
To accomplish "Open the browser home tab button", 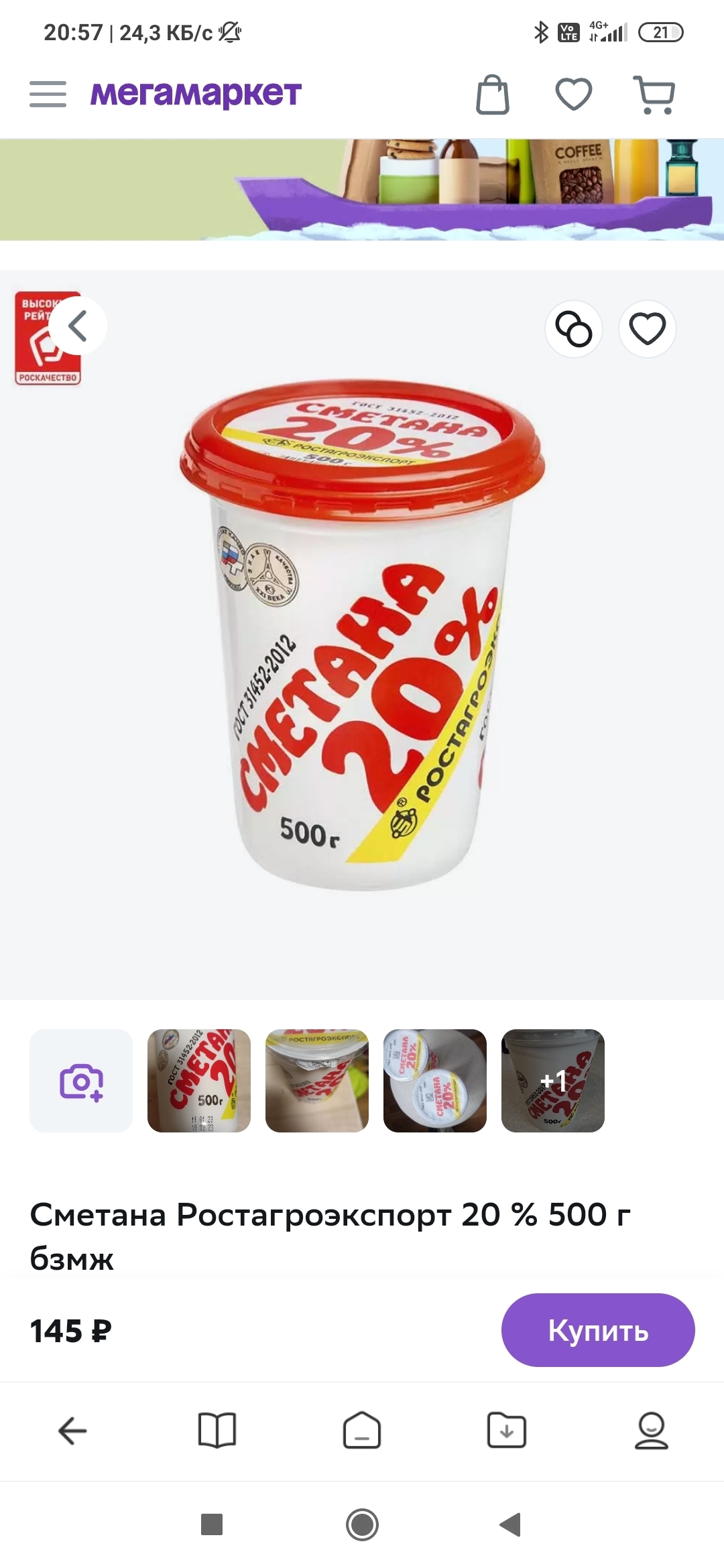I will pyautogui.click(x=362, y=1431).
